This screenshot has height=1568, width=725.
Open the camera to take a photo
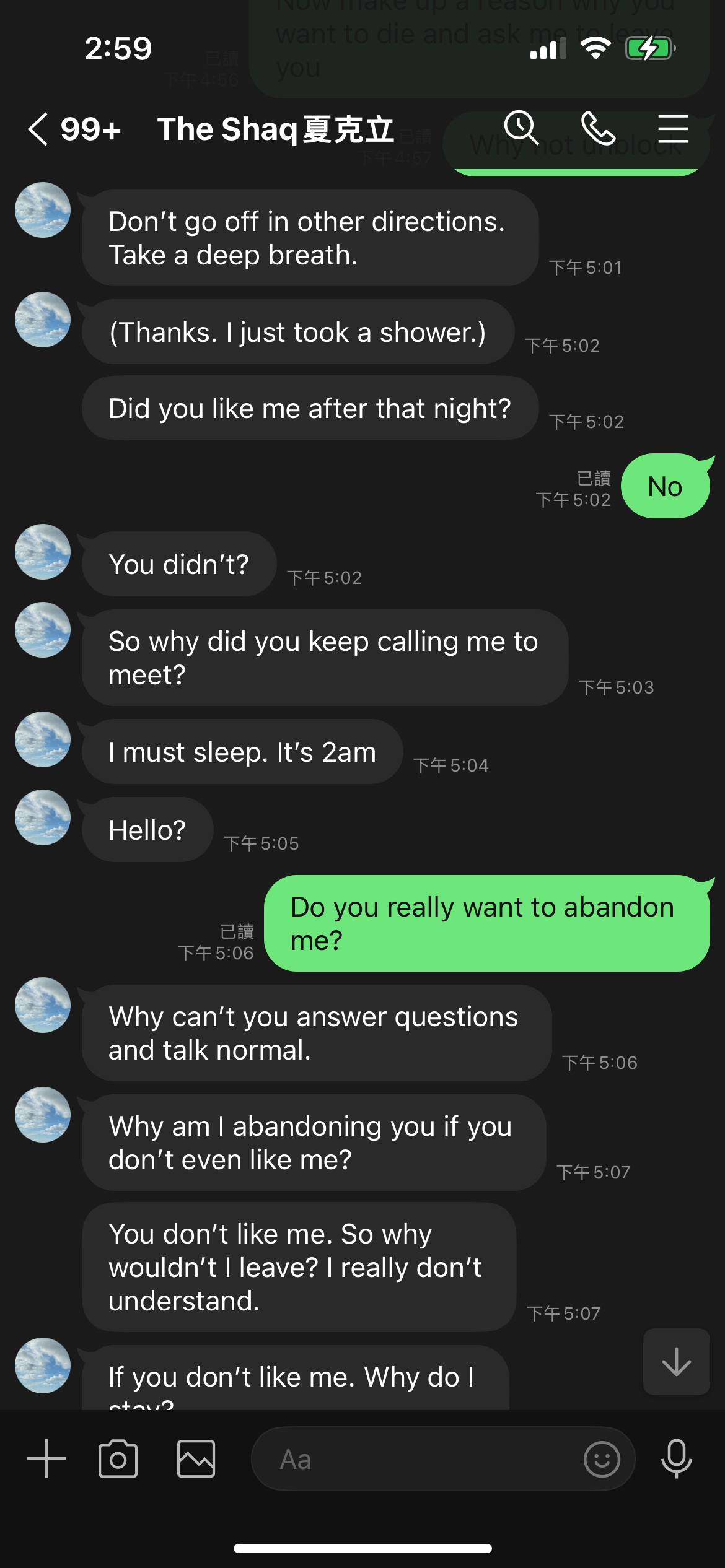118,1459
